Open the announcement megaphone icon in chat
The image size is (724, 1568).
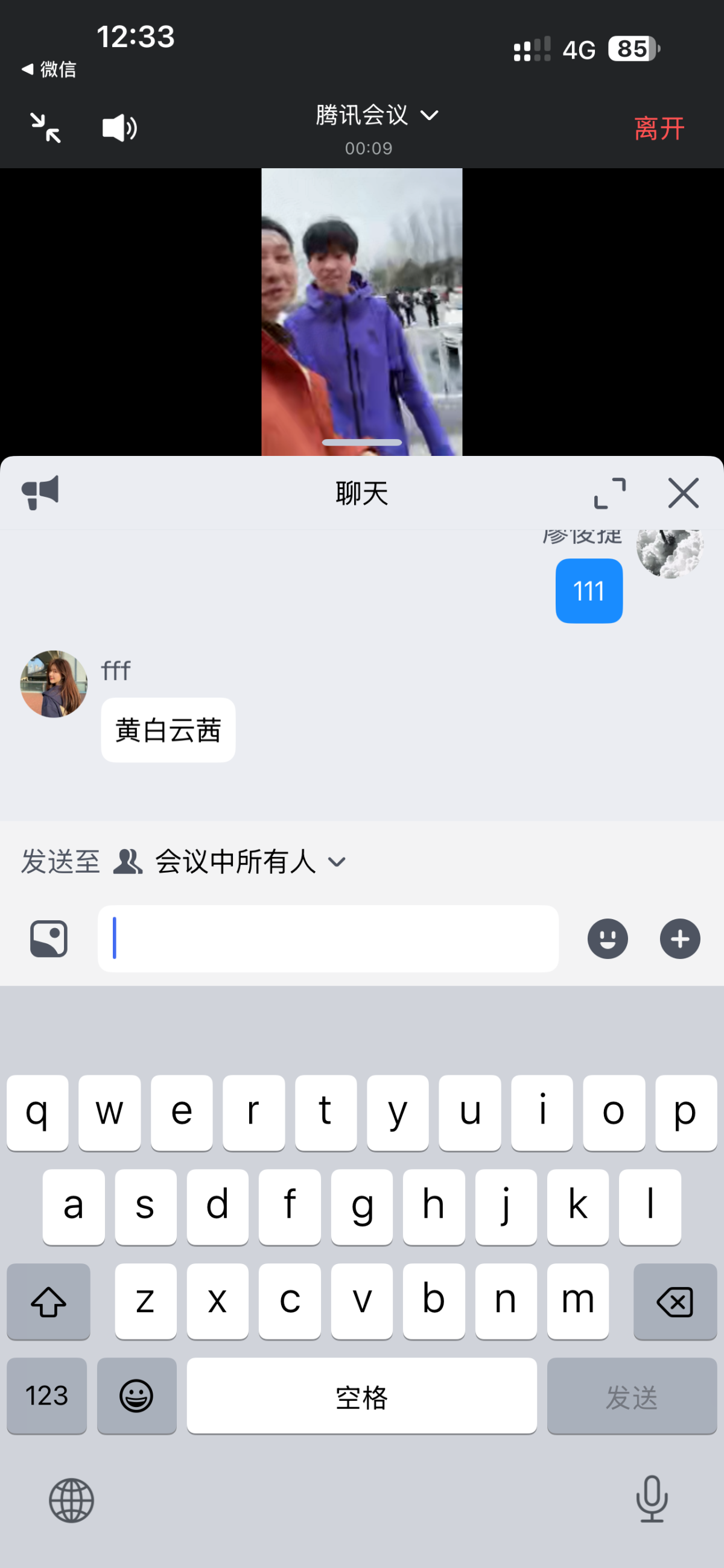pos(40,492)
